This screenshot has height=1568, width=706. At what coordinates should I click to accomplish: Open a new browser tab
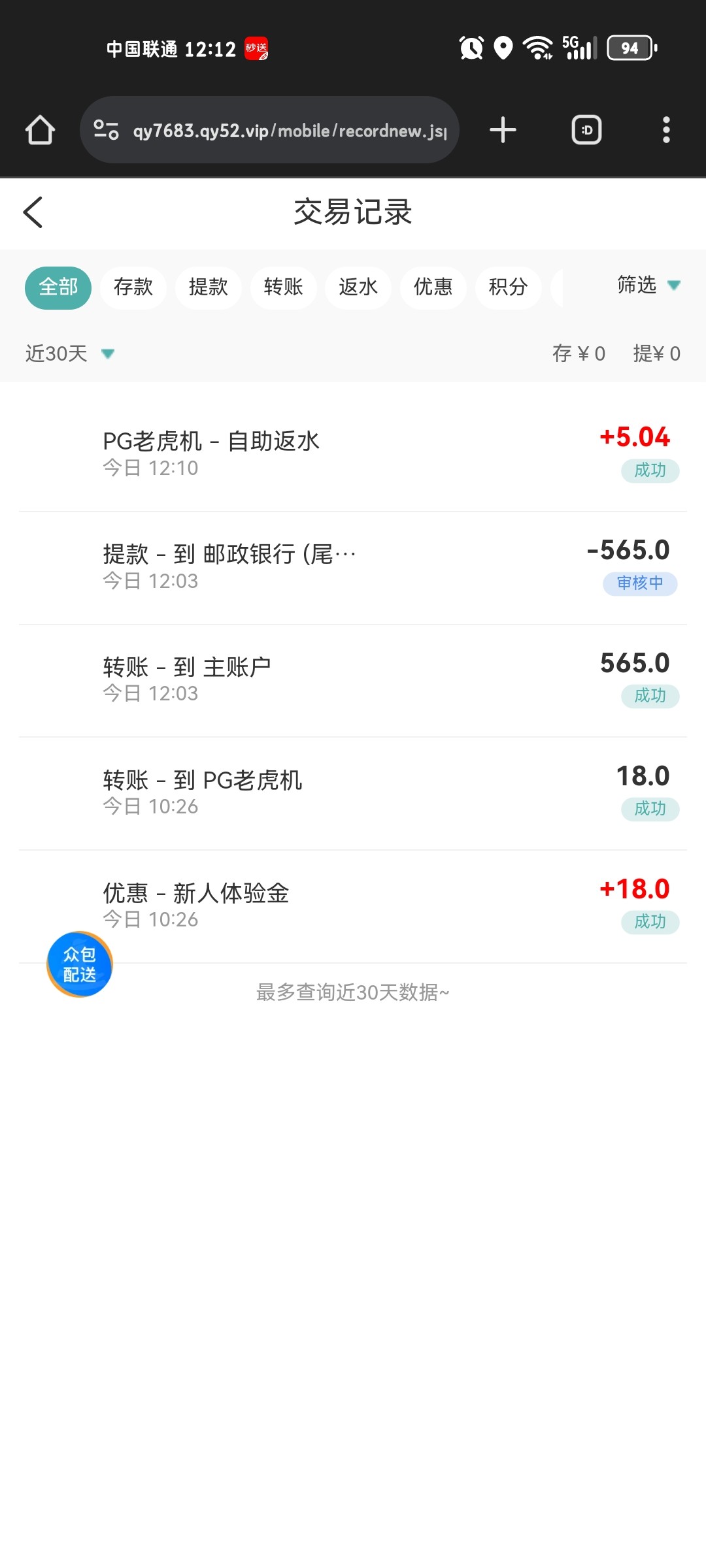point(503,130)
